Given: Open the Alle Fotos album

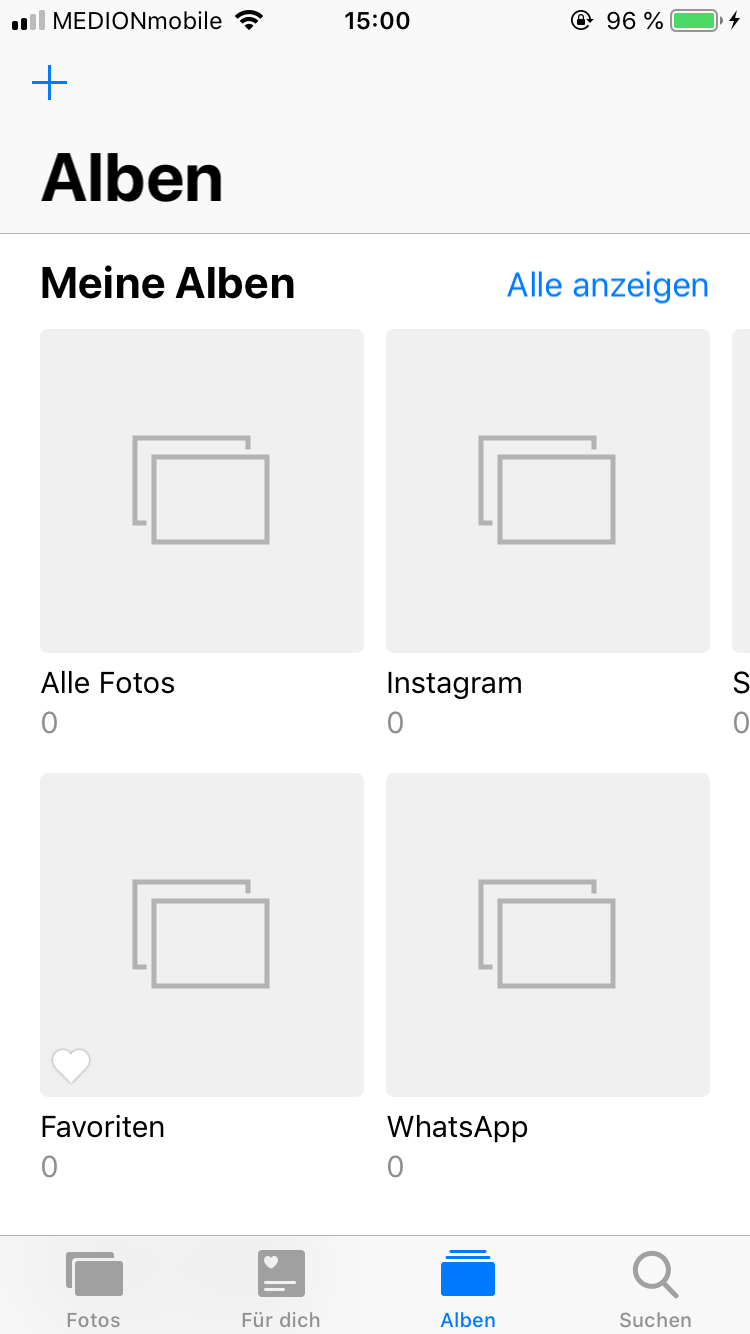Looking at the screenshot, I should click(x=201, y=491).
